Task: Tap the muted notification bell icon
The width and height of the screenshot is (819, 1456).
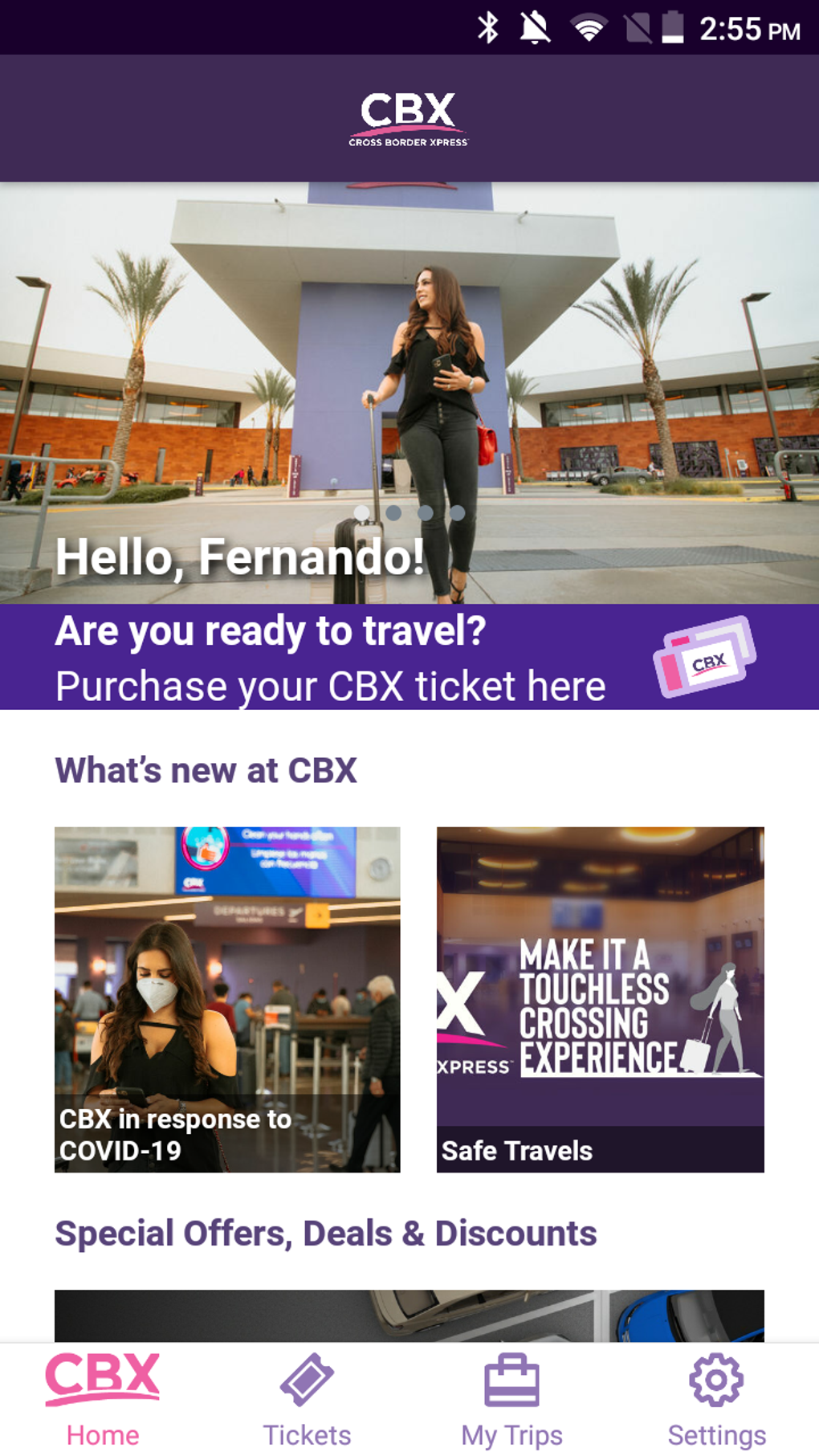Action: coord(534,27)
